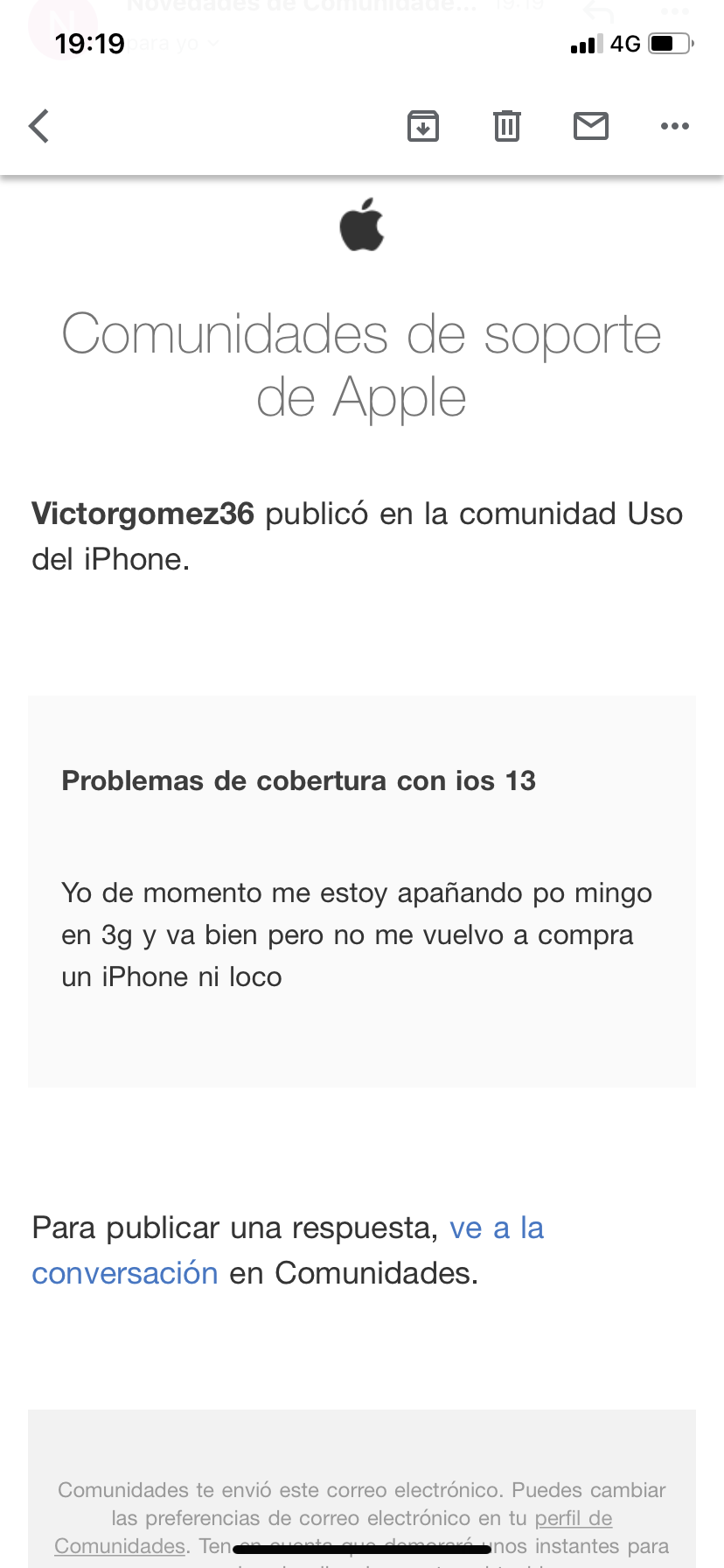Screen dimensions: 724x1568
Task: Go back to the inbox
Action: pos(39,126)
